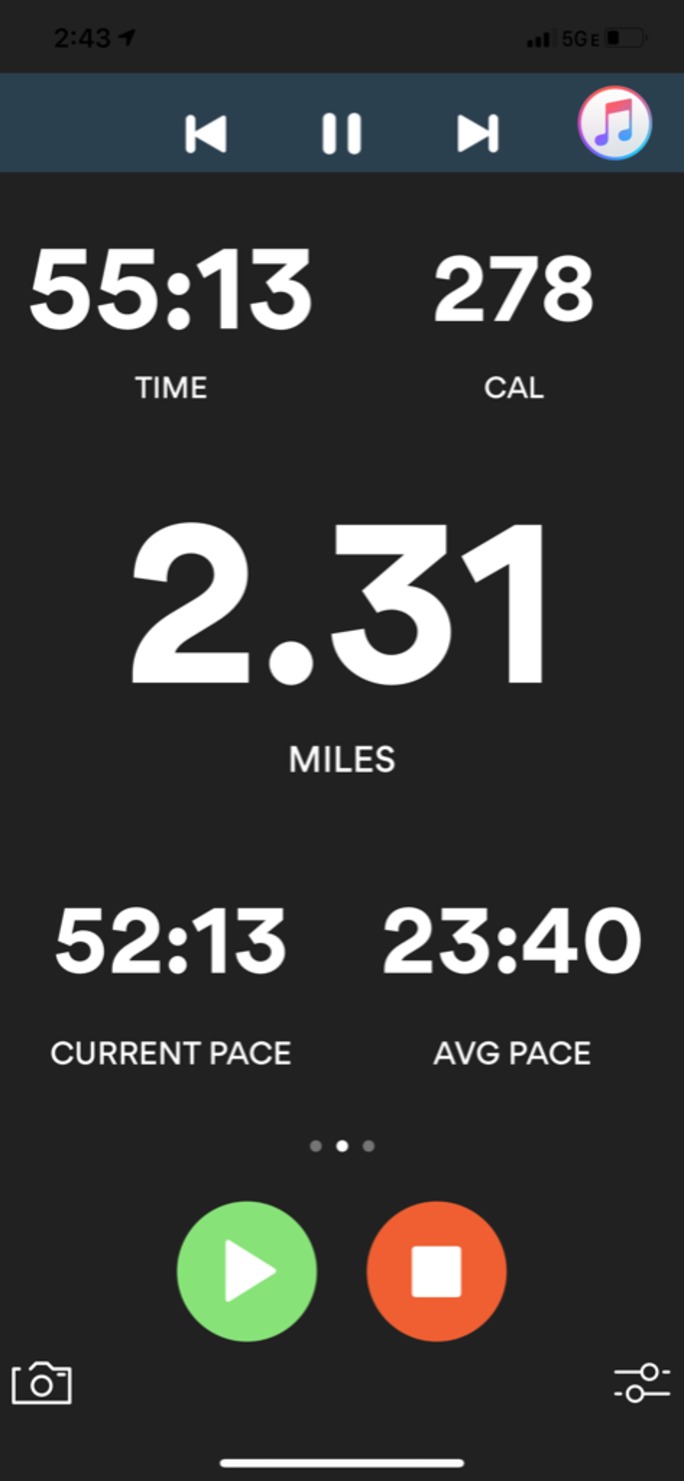Tap the page indicator dots

342,1146
